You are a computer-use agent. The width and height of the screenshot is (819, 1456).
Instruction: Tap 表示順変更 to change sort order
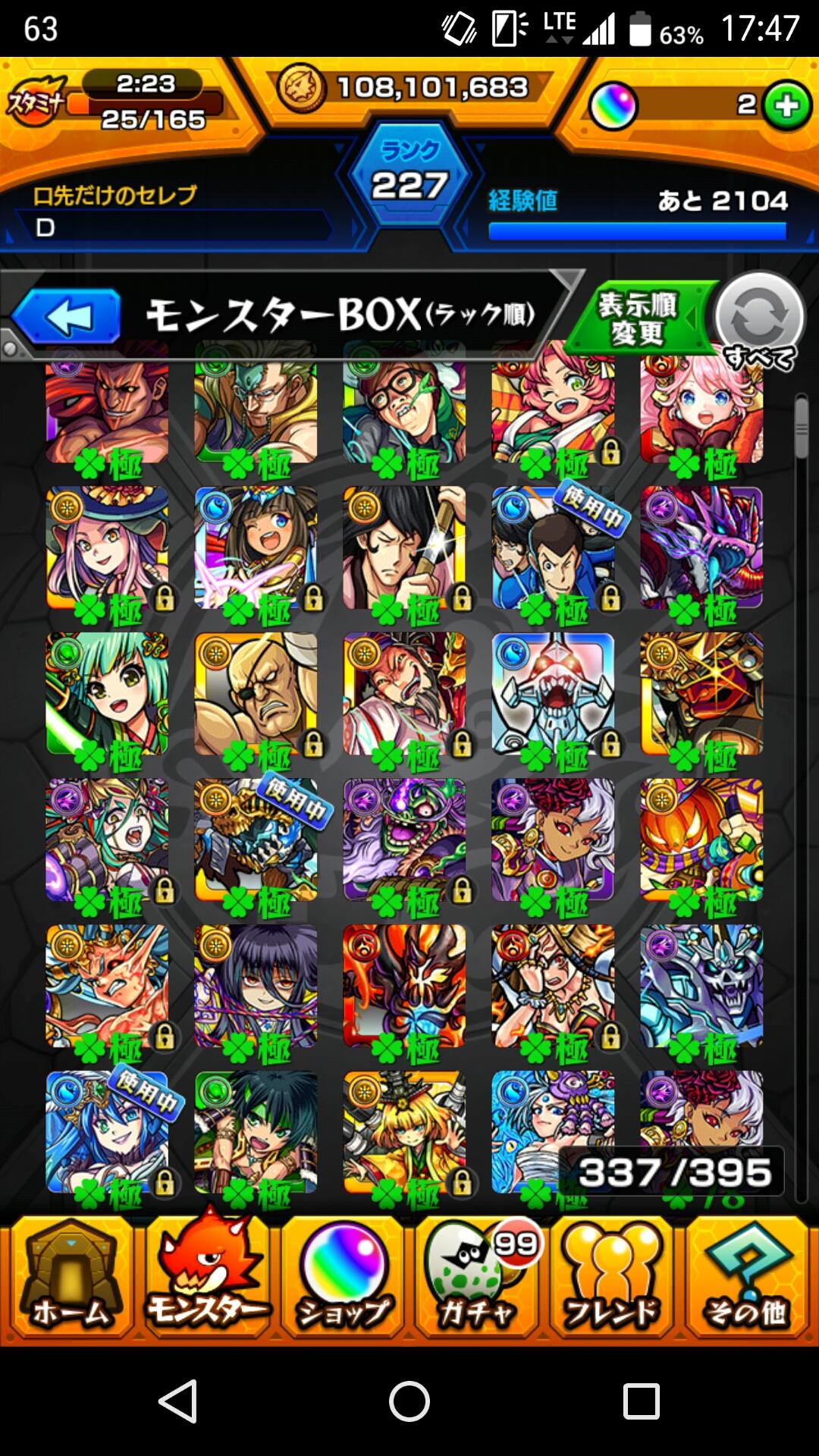coord(637,318)
